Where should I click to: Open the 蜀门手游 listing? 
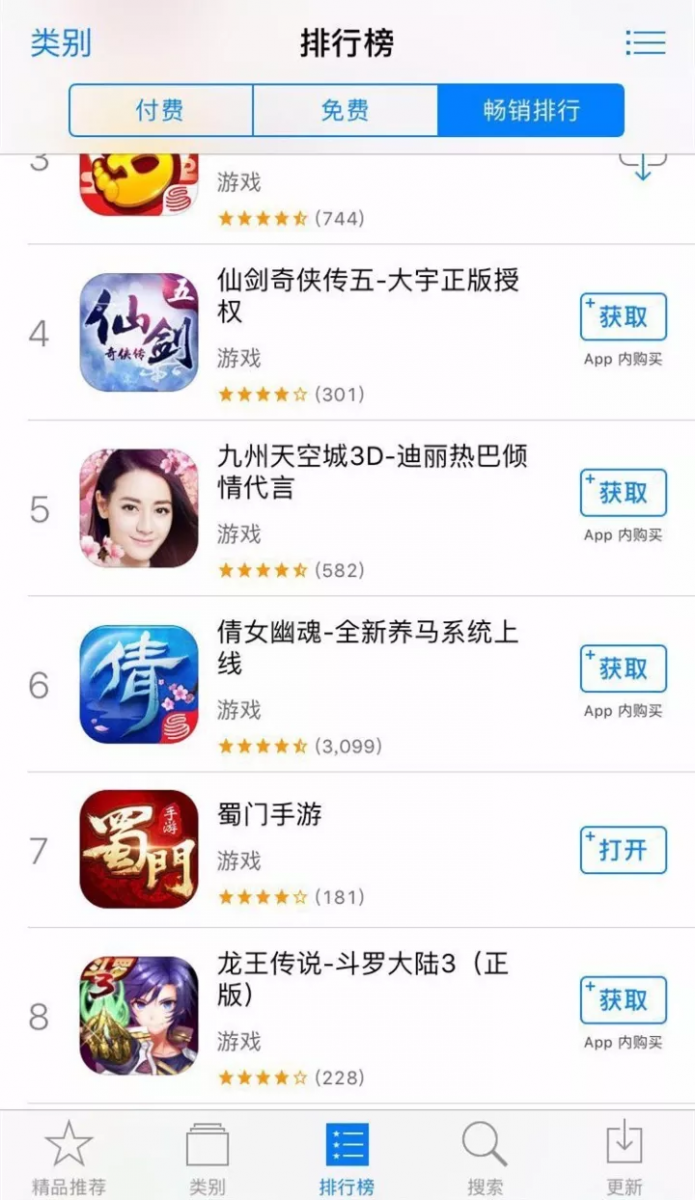point(269,815)
